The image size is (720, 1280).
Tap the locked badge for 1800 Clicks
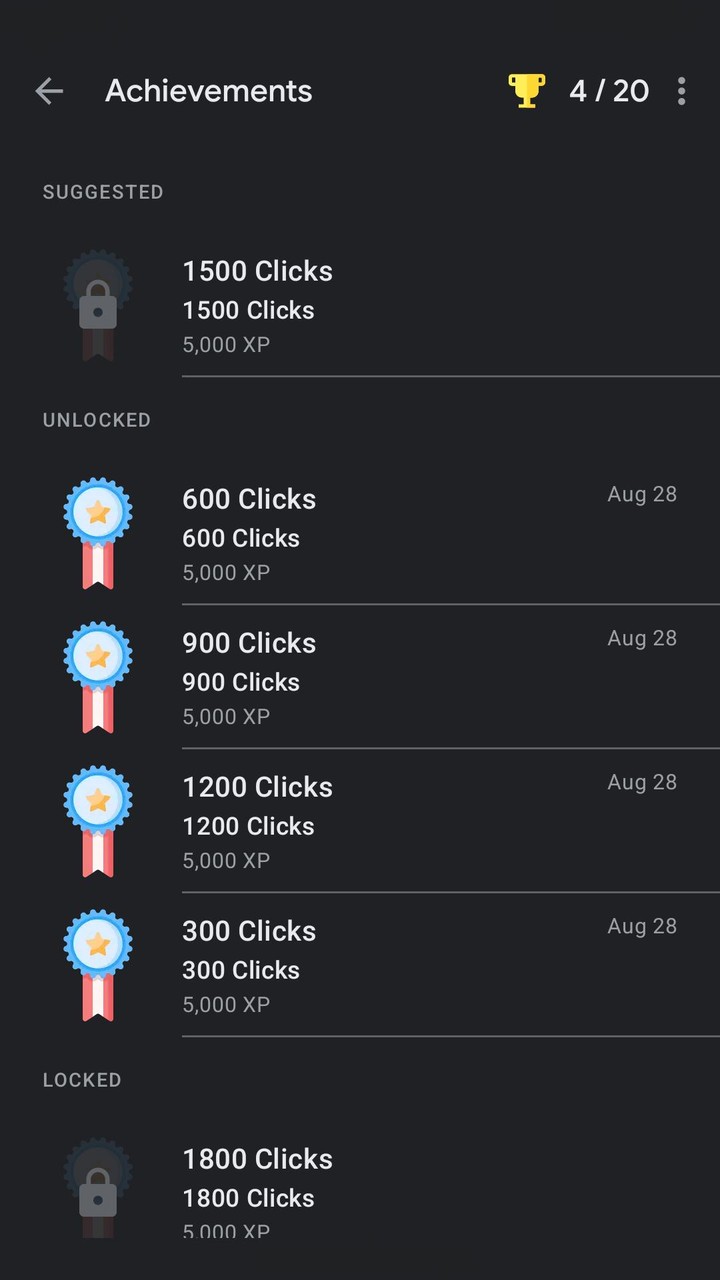pyautogui.click(x=97, y=1190)
